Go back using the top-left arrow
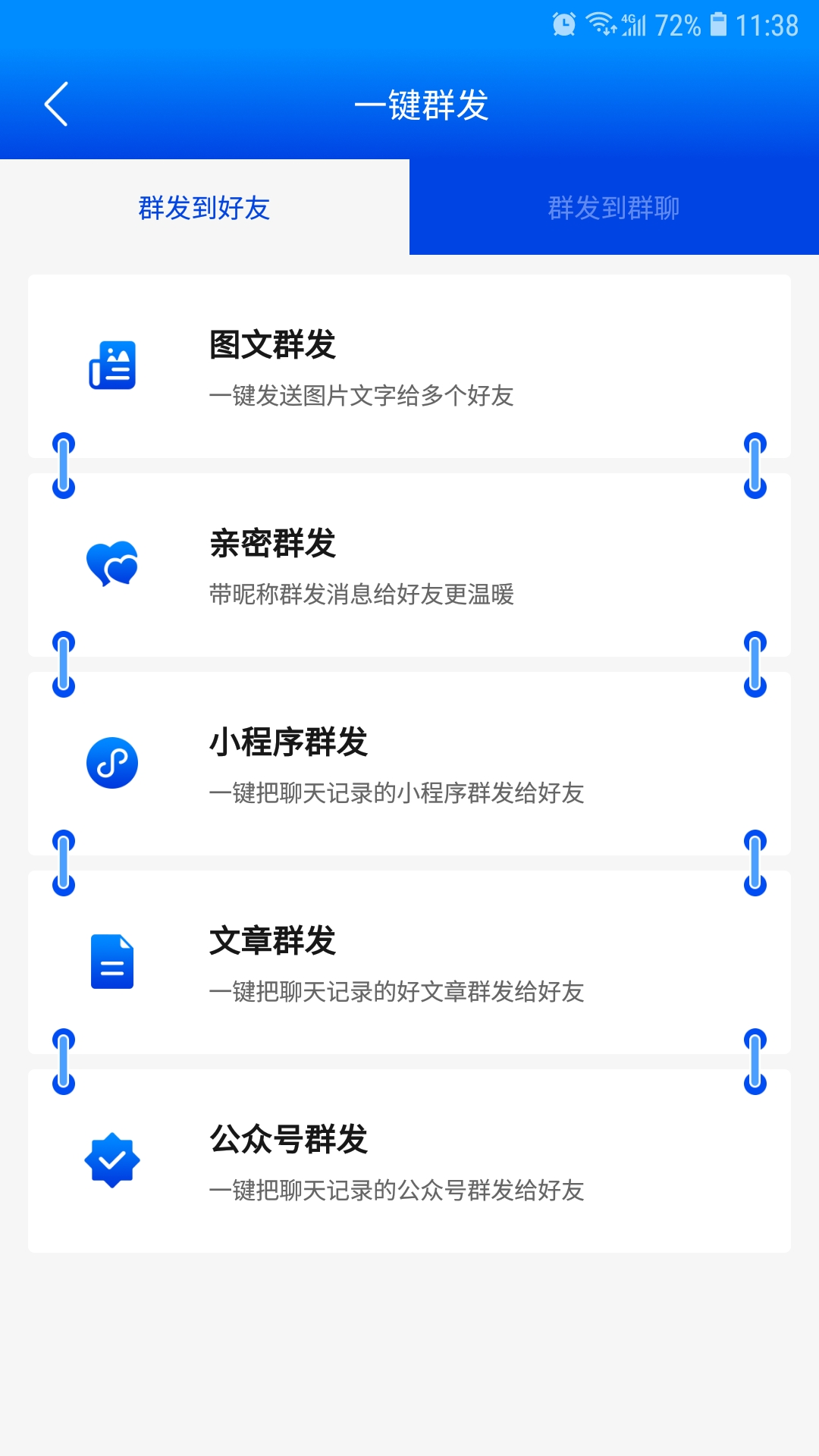 pos(56,104)
